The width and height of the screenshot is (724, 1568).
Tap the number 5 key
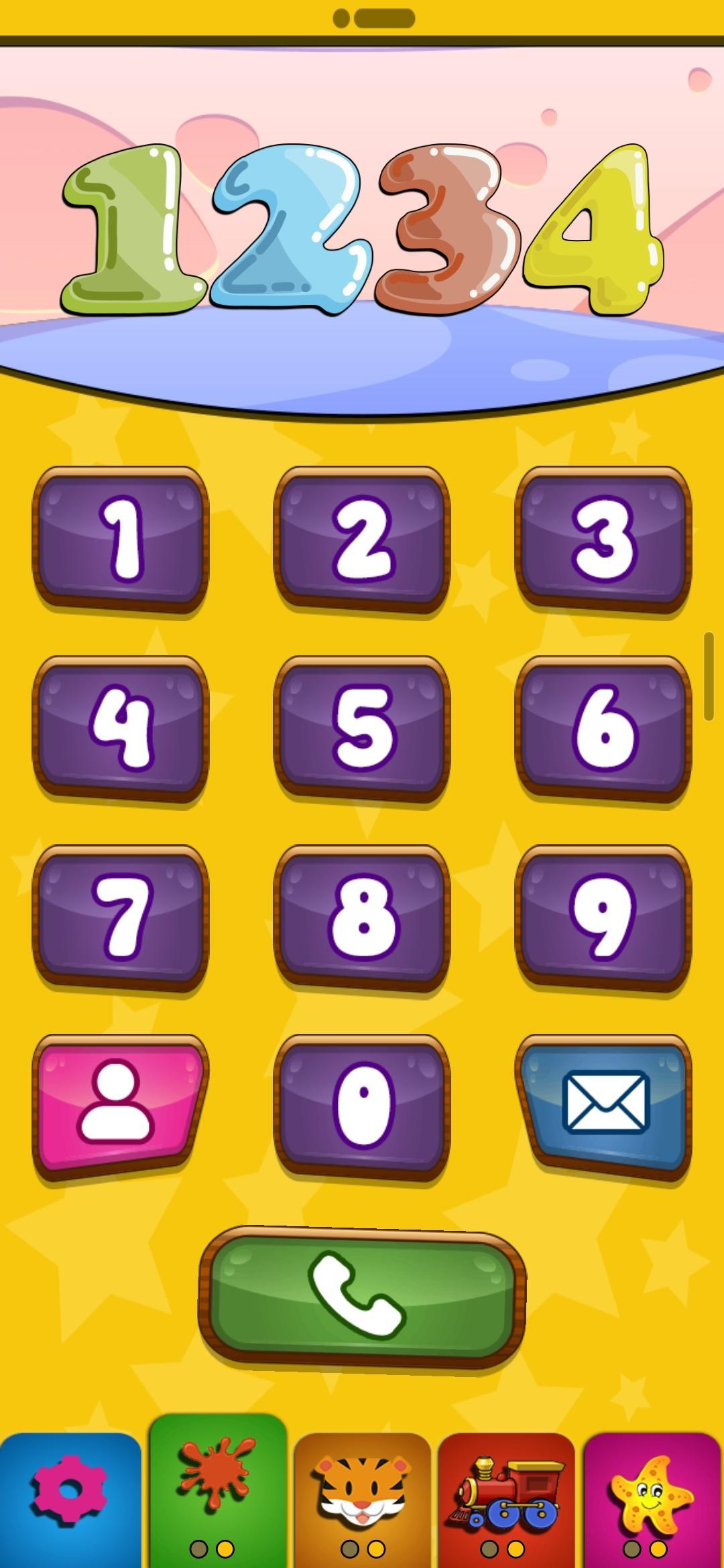(x=362, y=728)
